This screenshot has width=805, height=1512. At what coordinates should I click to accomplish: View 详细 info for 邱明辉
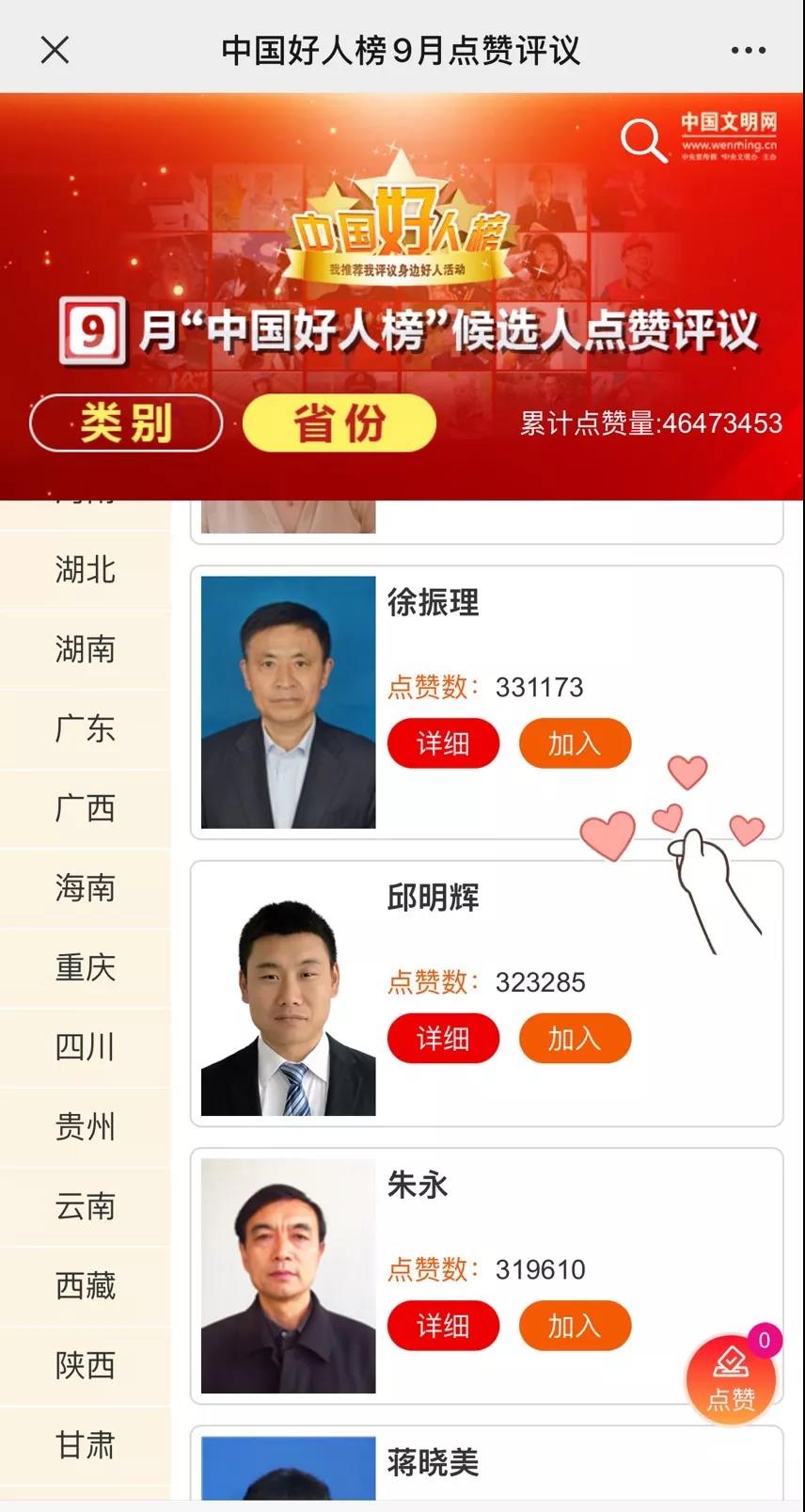(443, 1039)
